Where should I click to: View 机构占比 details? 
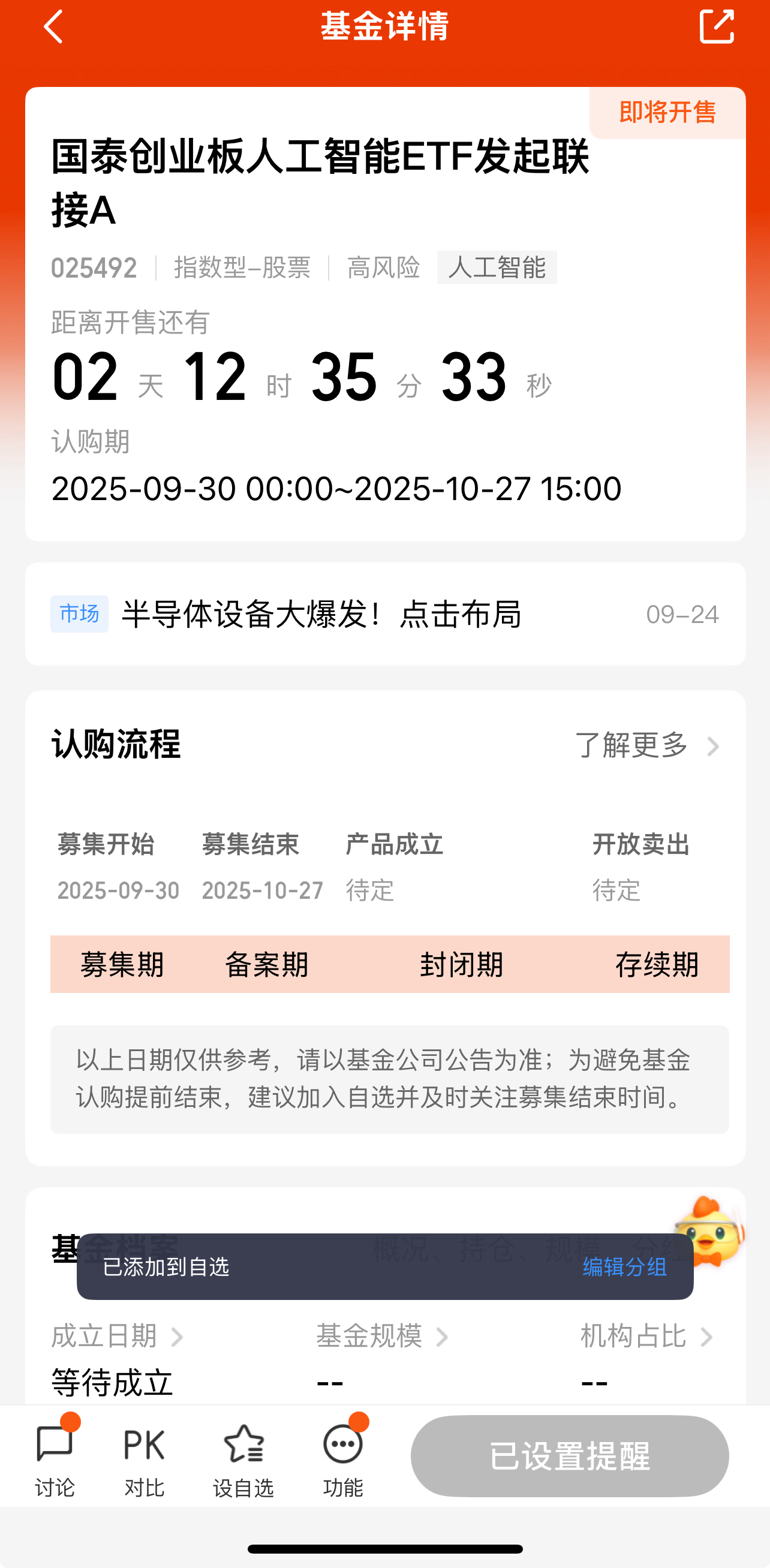click(646, 1337)
